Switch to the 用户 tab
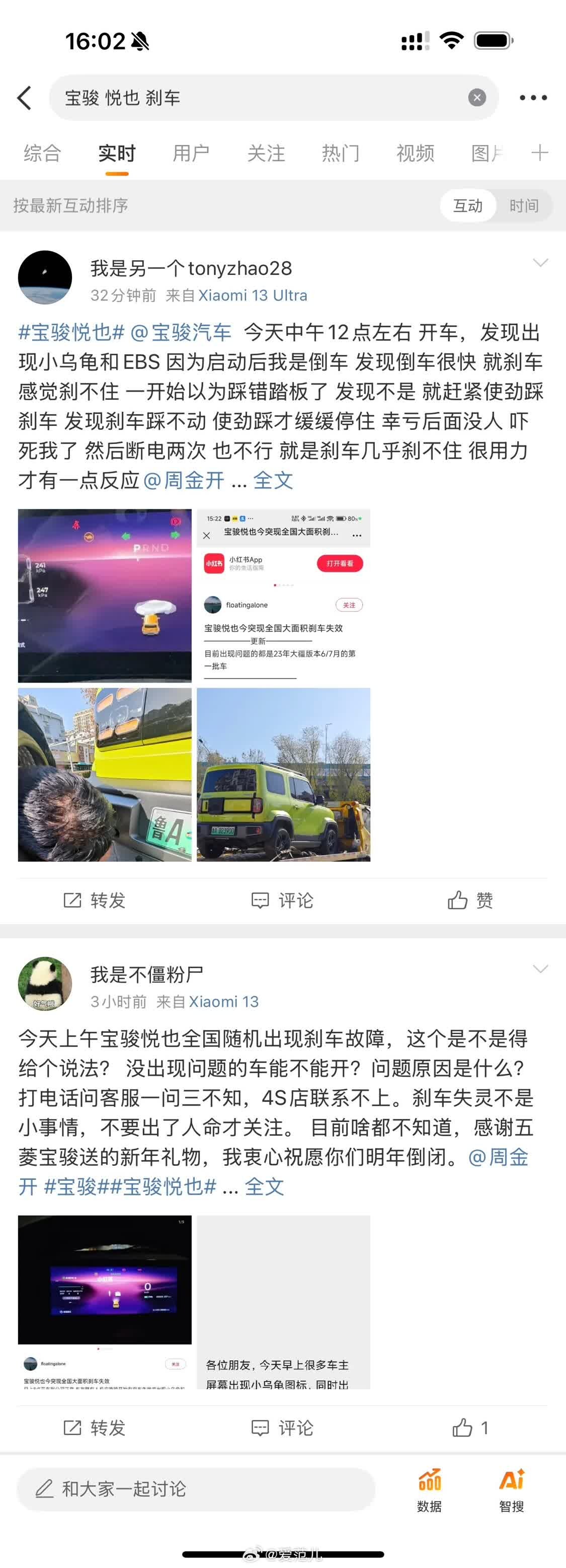The height and width of the screenshot is (1568, 566). [x=191, y=153]
